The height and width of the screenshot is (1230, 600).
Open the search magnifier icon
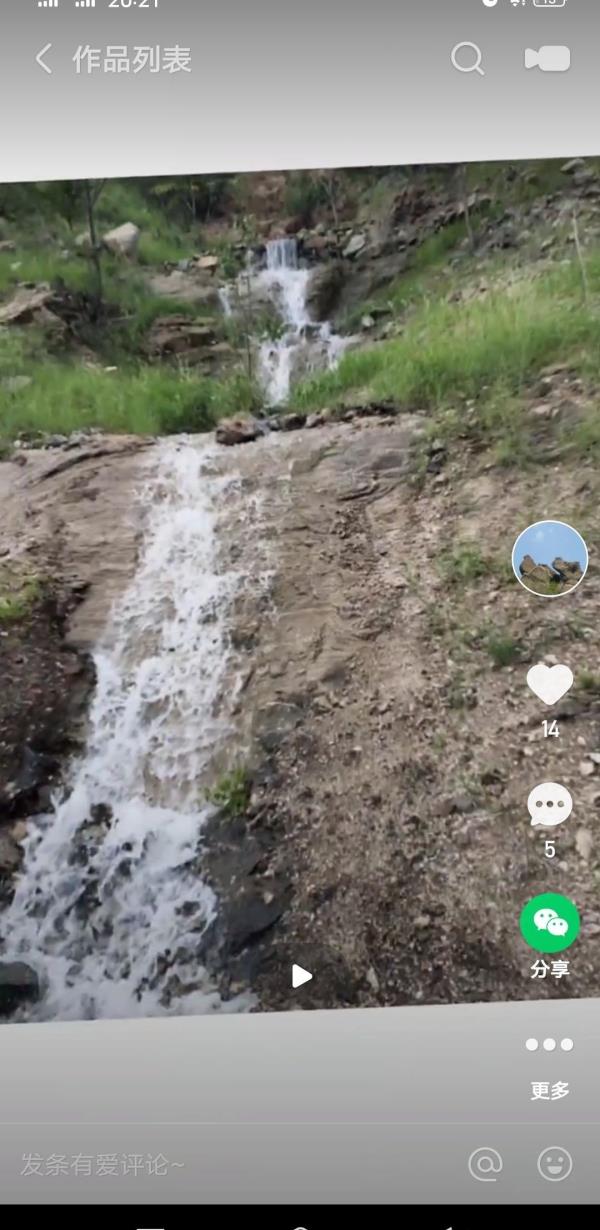467,59
